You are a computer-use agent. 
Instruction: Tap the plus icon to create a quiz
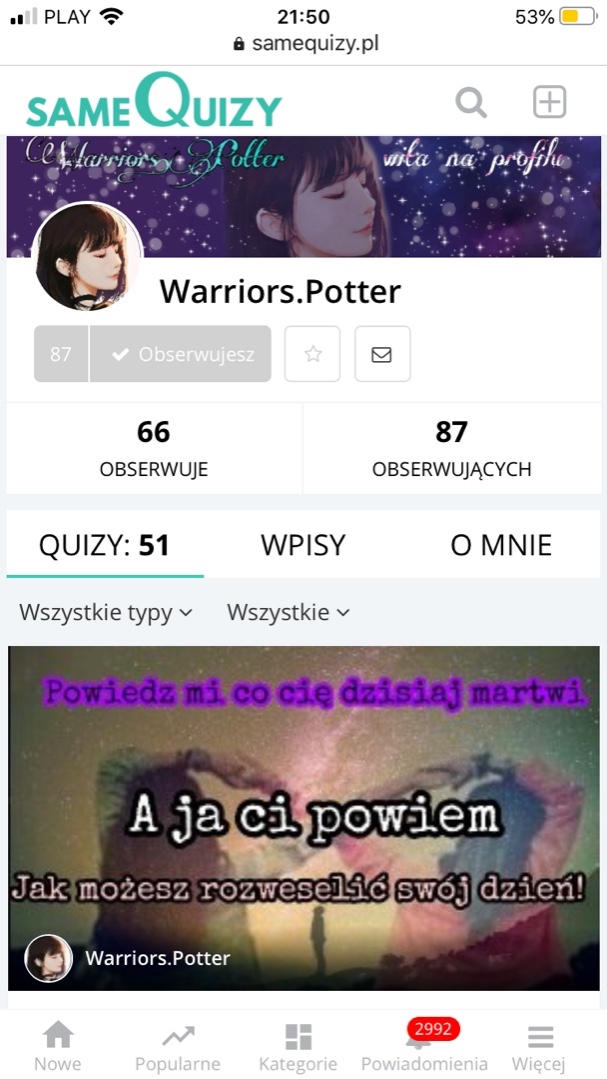550,102
